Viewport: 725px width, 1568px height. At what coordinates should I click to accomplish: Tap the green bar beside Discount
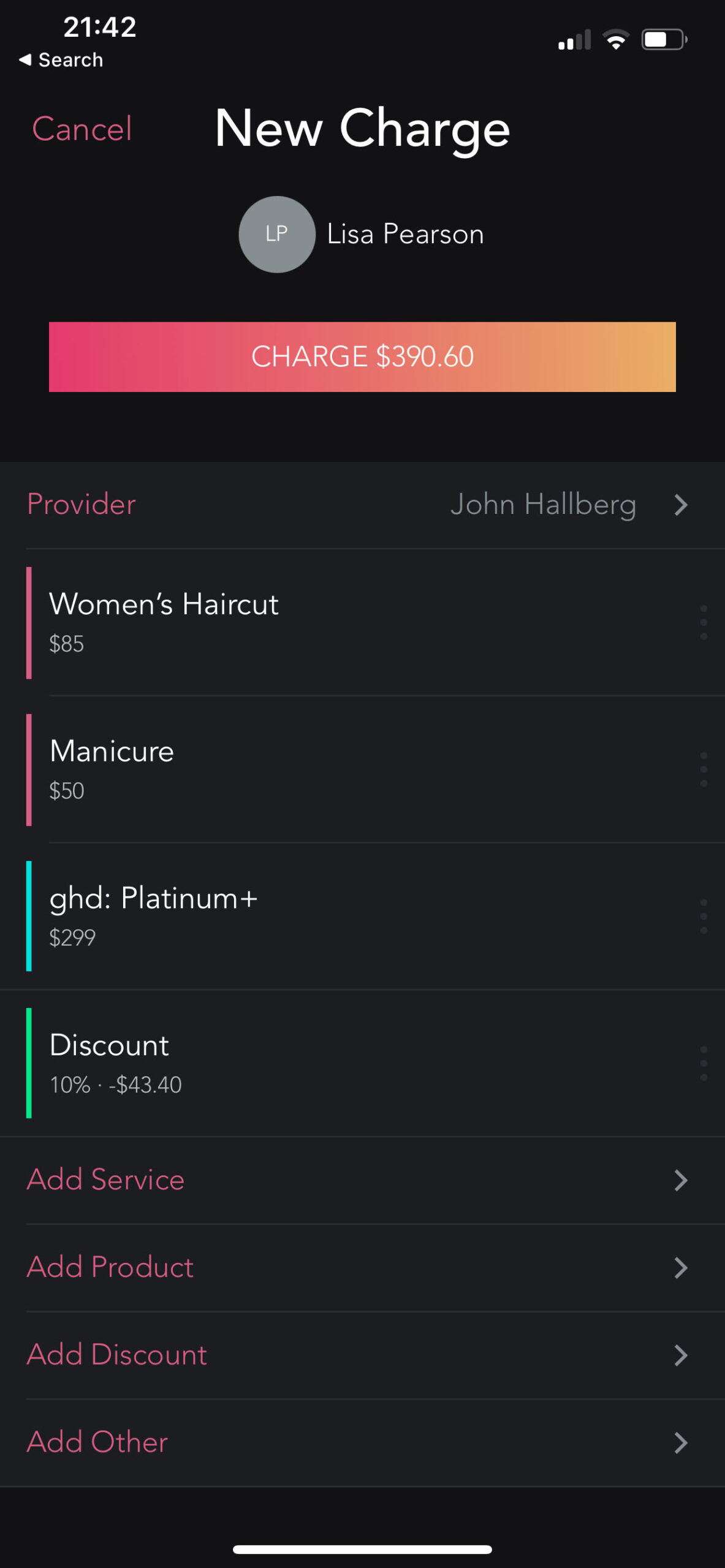coord(28,1063)
